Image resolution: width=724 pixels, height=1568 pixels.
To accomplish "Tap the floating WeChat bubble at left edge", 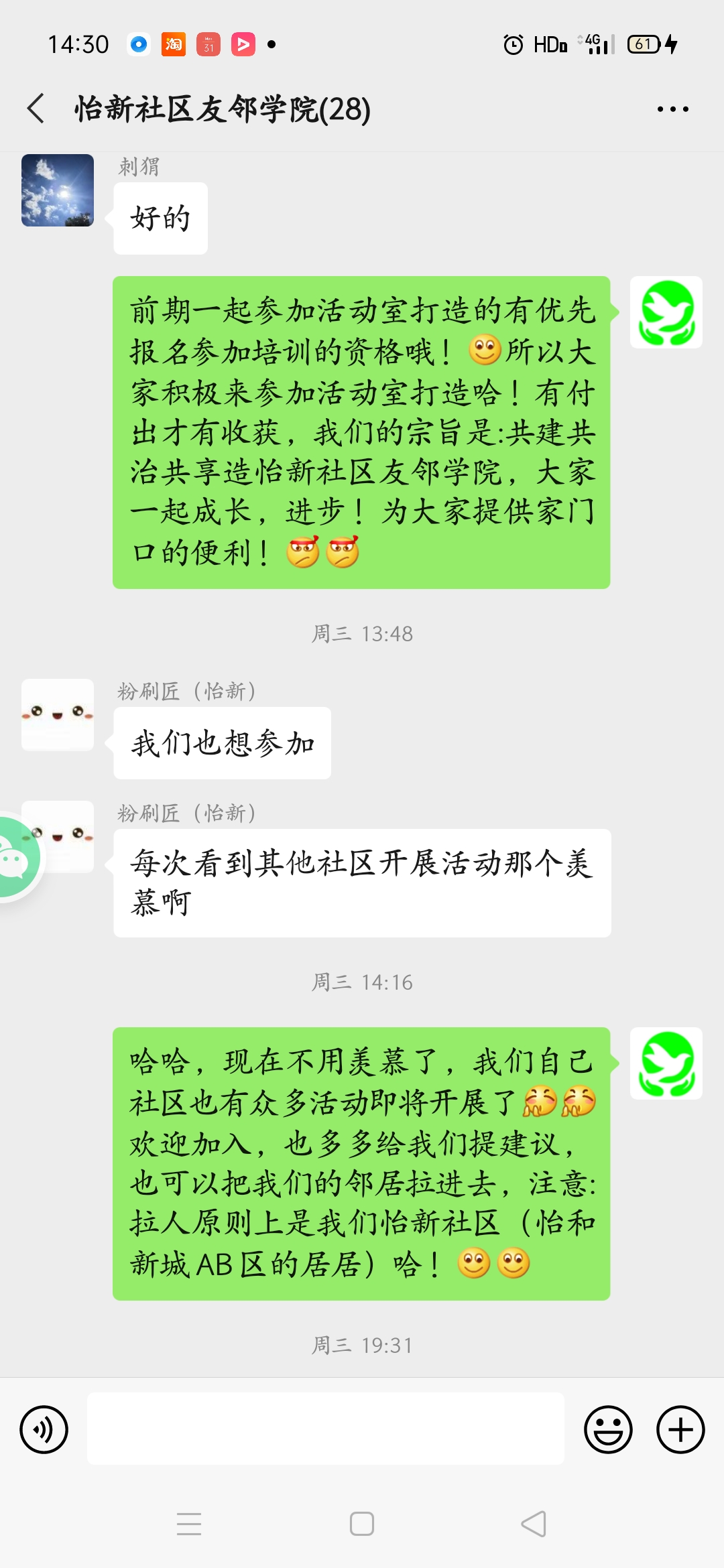I will click(15, 859).
